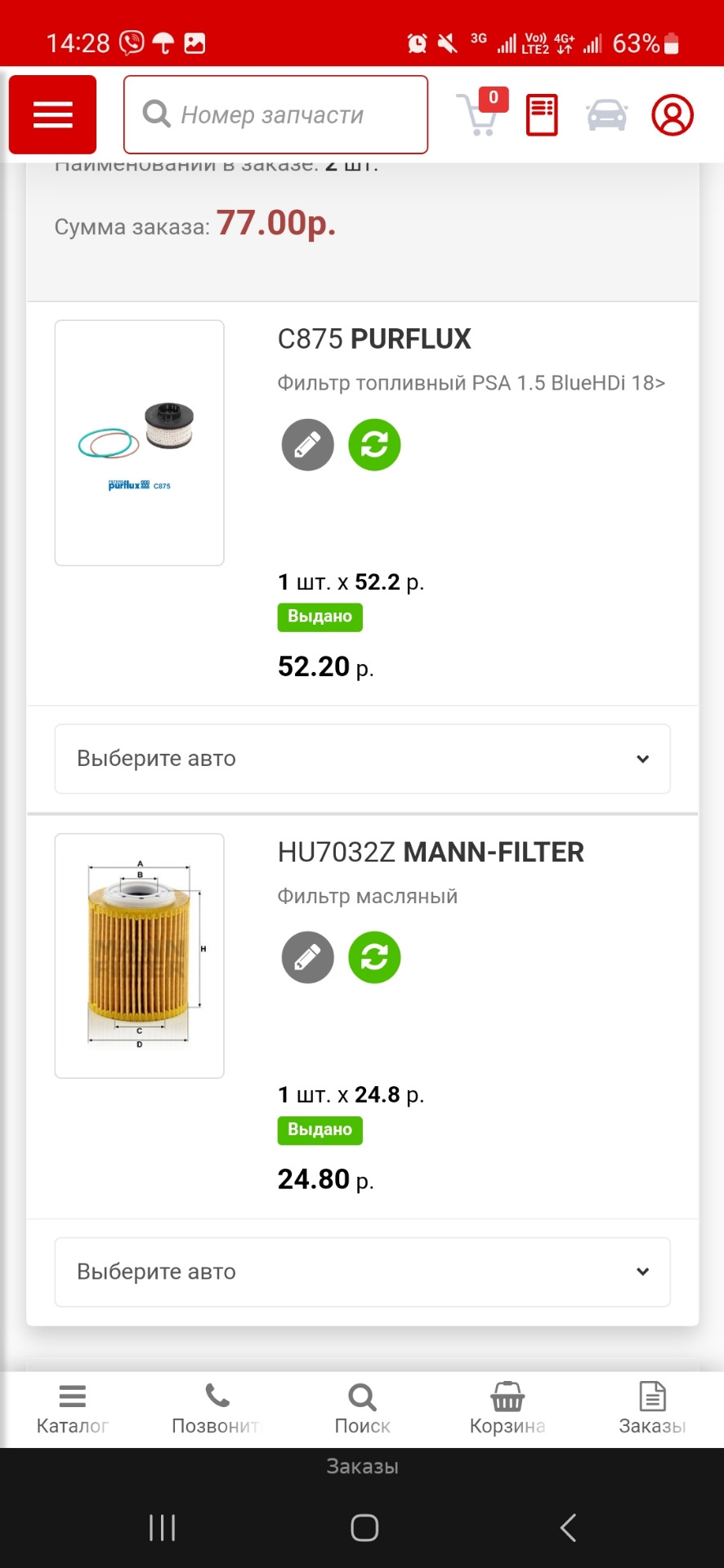Reorder the C875 PURFLUX fuel filter
Image resolution: width=724 pixels, height=1568 pixels.
click(x=374, y=445)
